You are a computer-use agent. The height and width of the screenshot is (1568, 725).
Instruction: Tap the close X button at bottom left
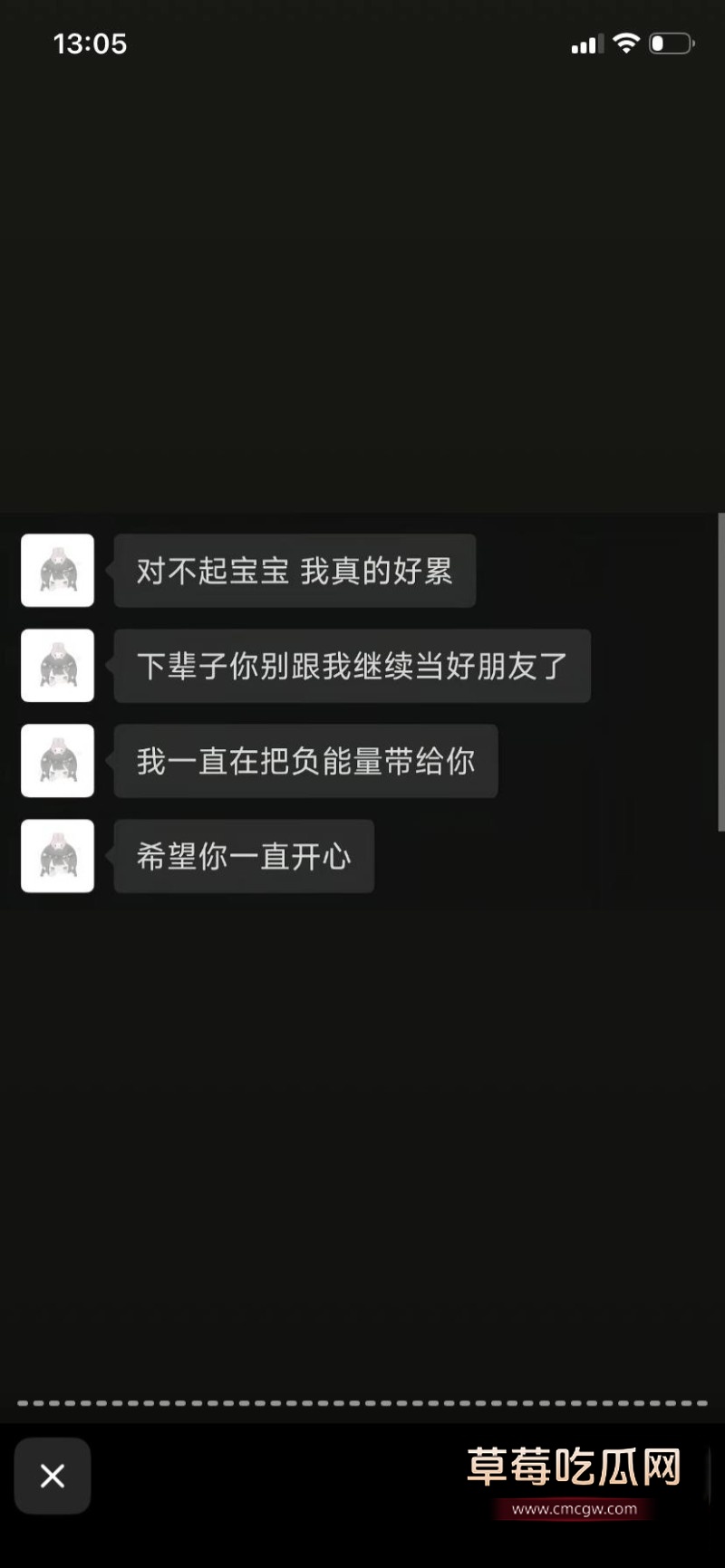click(52, 1476)
